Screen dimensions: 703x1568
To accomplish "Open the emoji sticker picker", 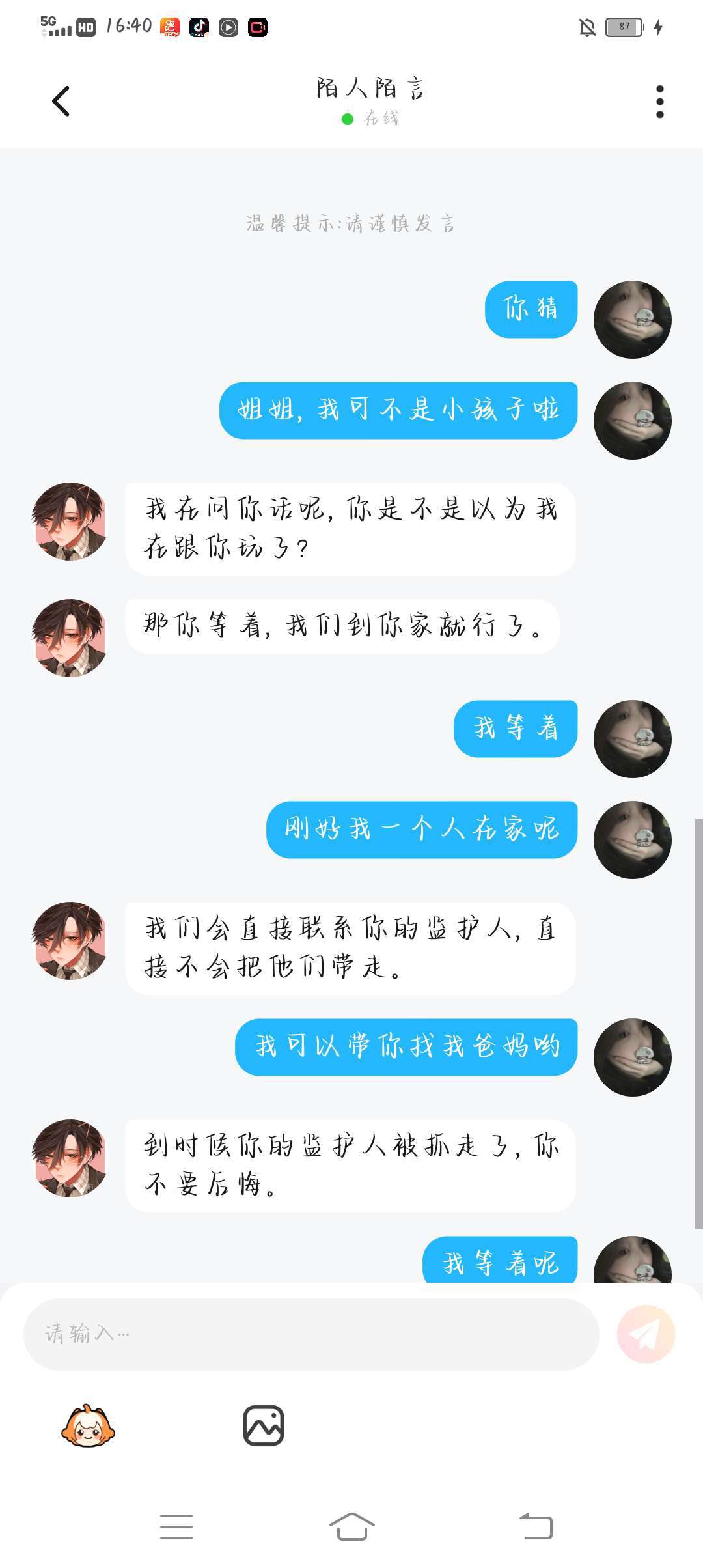I will tap(88, 1426).
